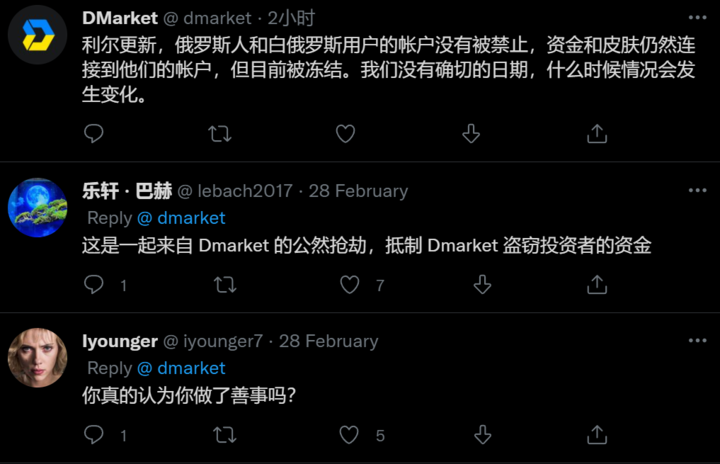Share lebach2017's comment
Image resolution: width=720 pixels, height=464 pixels.
[x=597, y=285]
